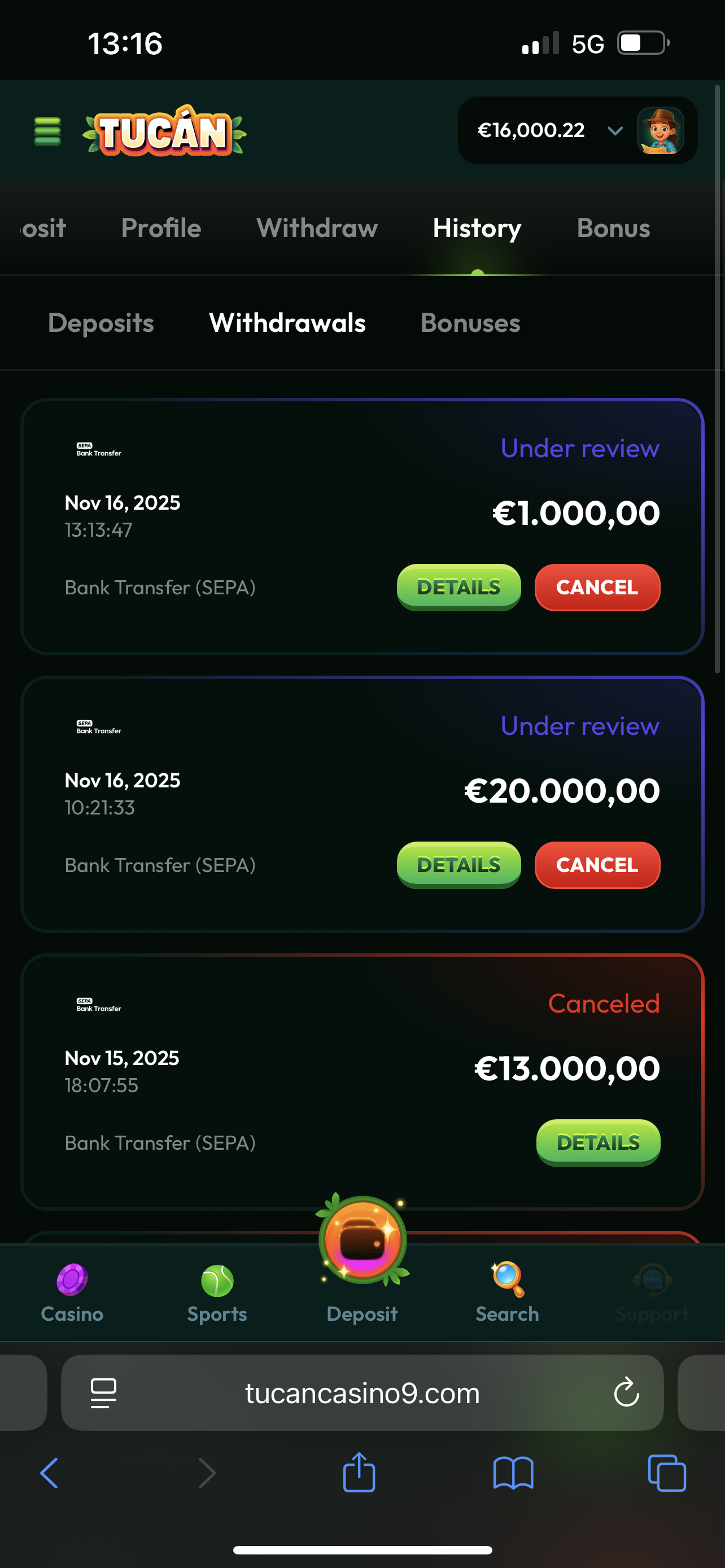Cancel the €20.000,00 withdrawal
This screenshot has height=1568, width=725.
point(597,864)
